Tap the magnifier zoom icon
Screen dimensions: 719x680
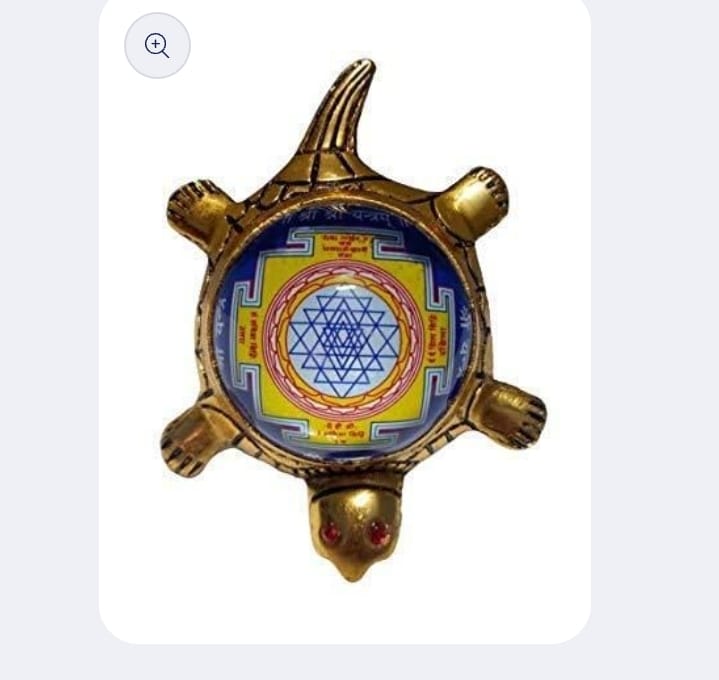157,45
